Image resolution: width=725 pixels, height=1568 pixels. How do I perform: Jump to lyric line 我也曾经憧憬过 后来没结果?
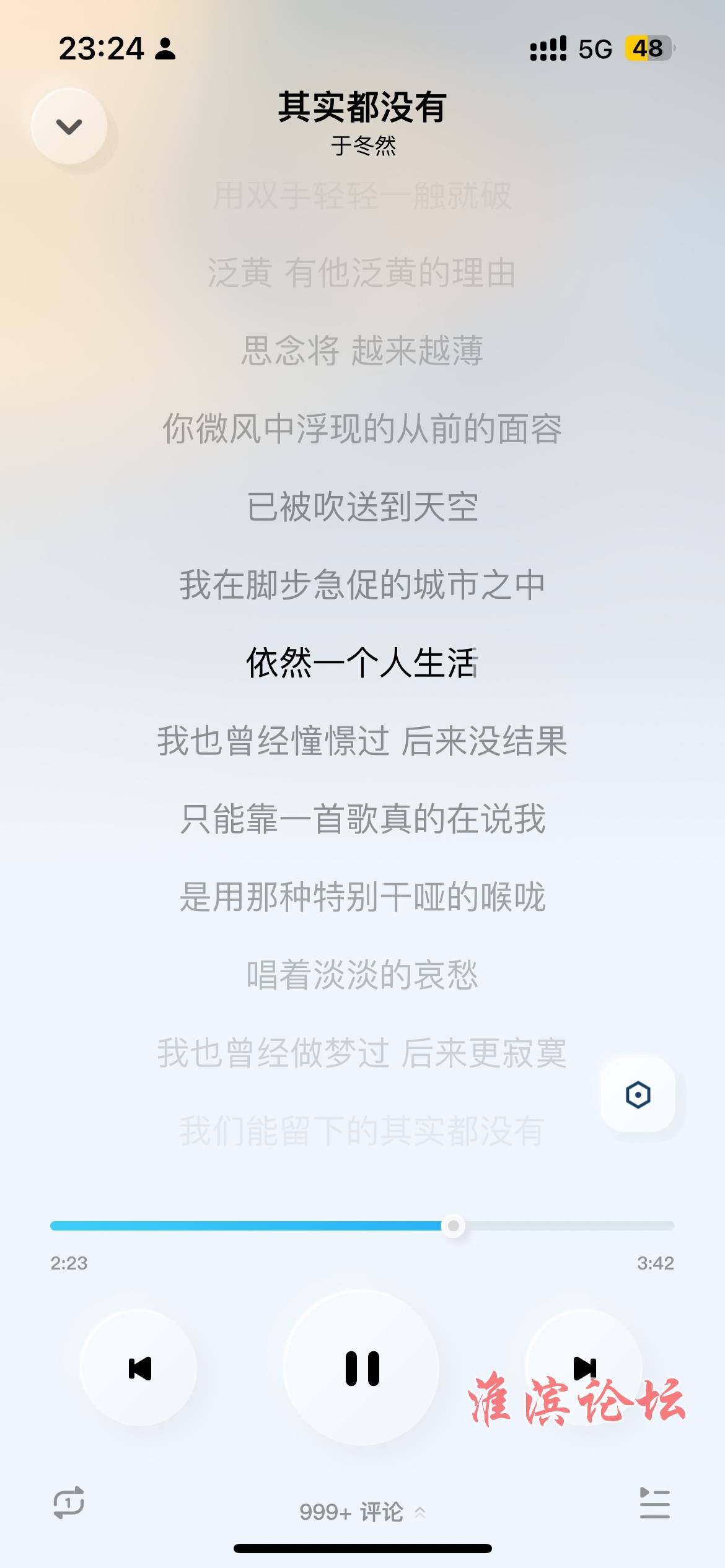(362, 741)
